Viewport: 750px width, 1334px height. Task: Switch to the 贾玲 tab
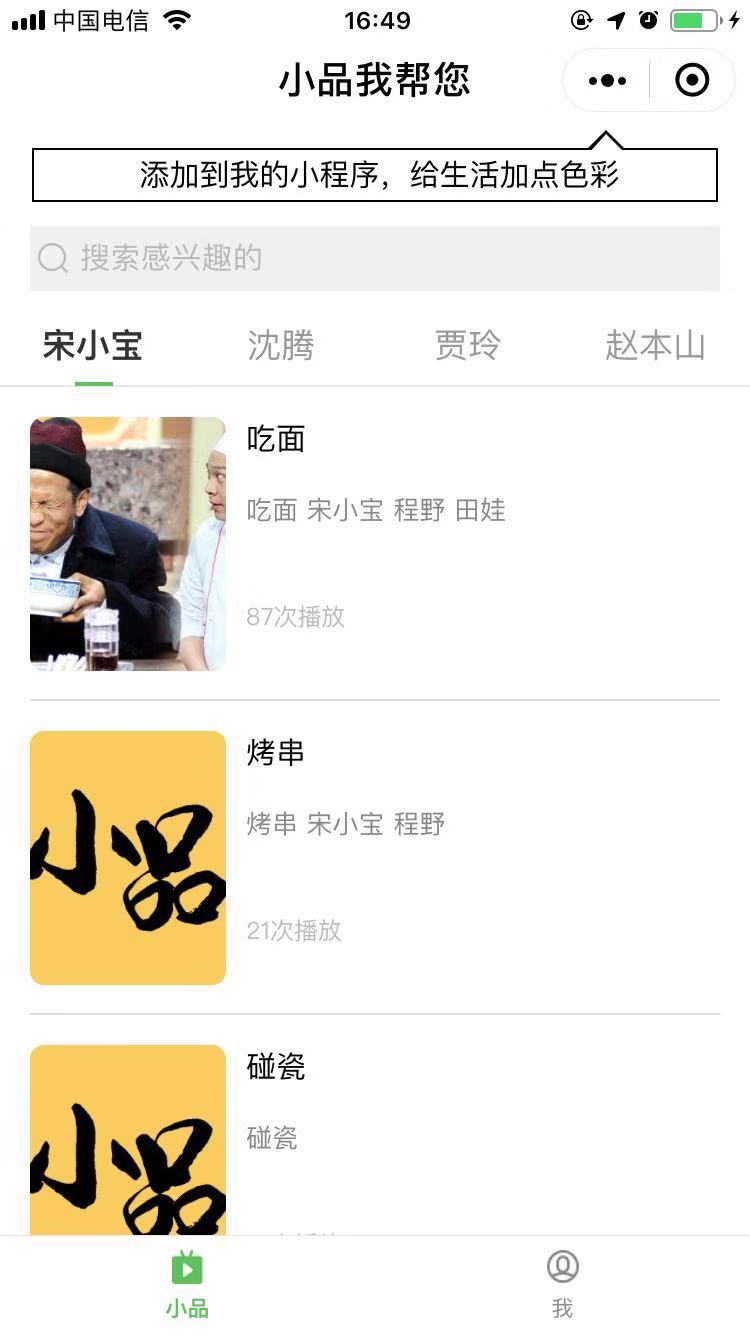point(467,346)
